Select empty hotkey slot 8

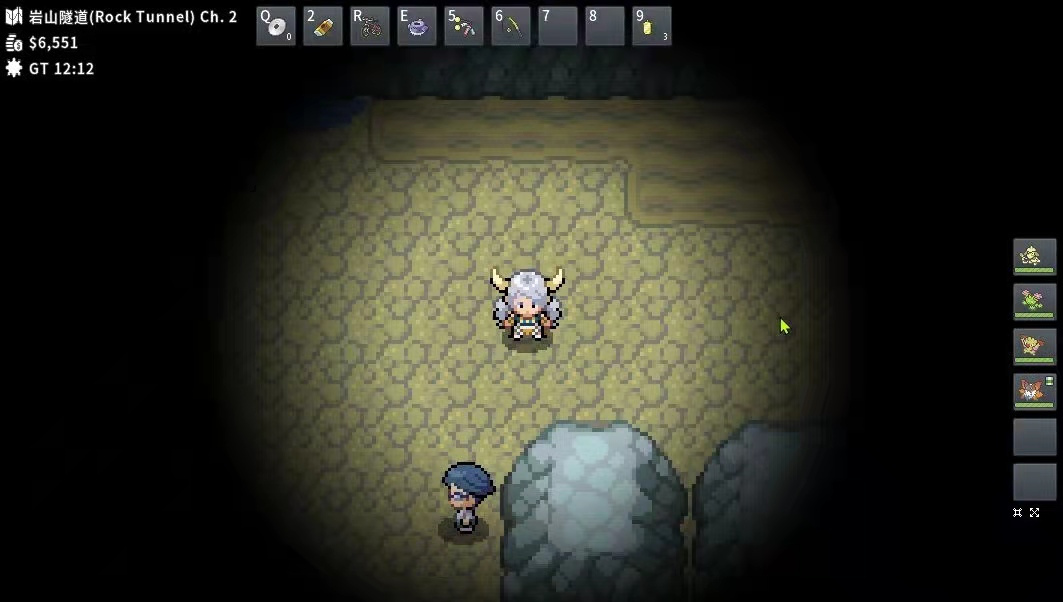605,26
